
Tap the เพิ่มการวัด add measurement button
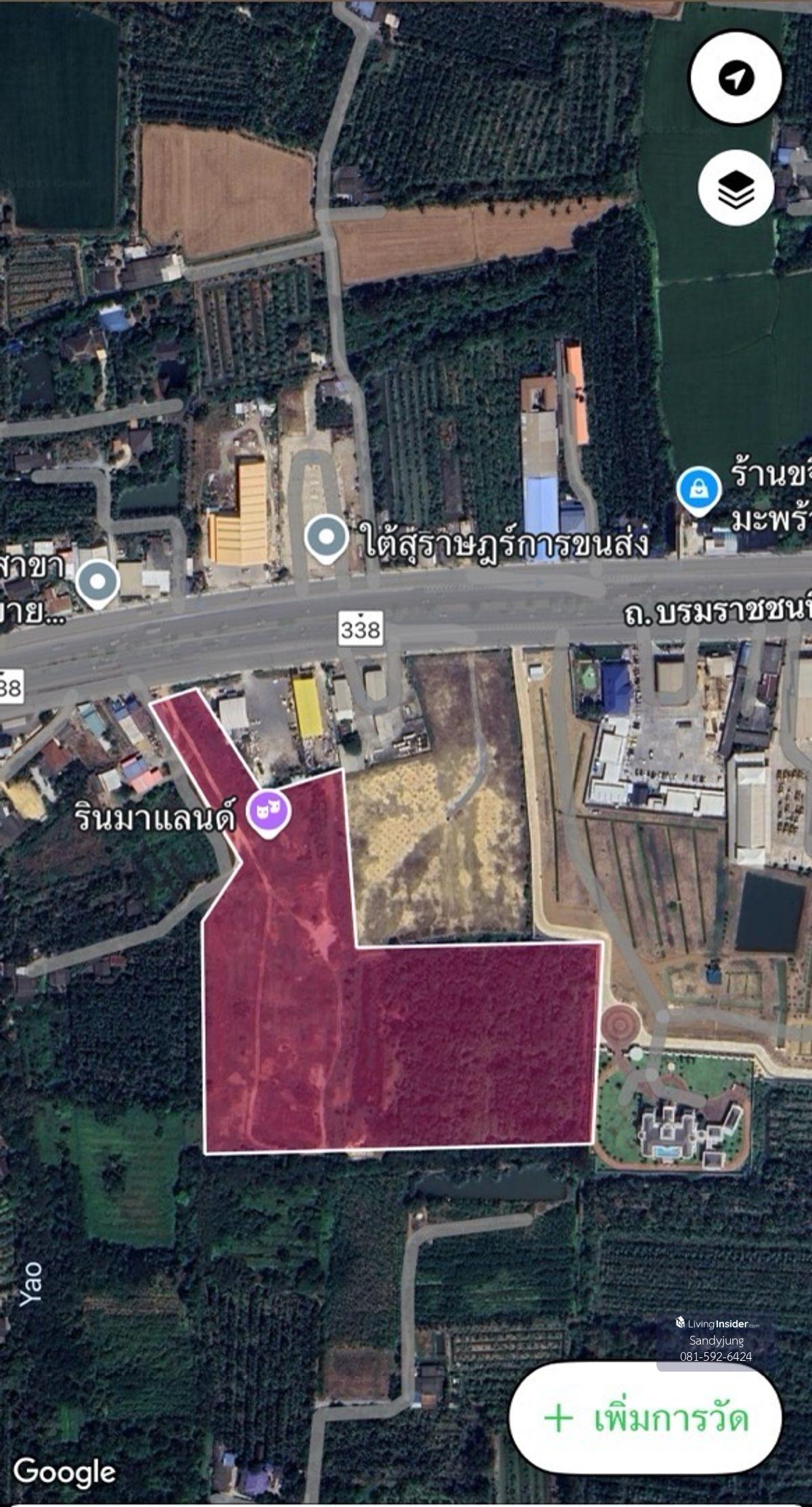click(646, 1418)
